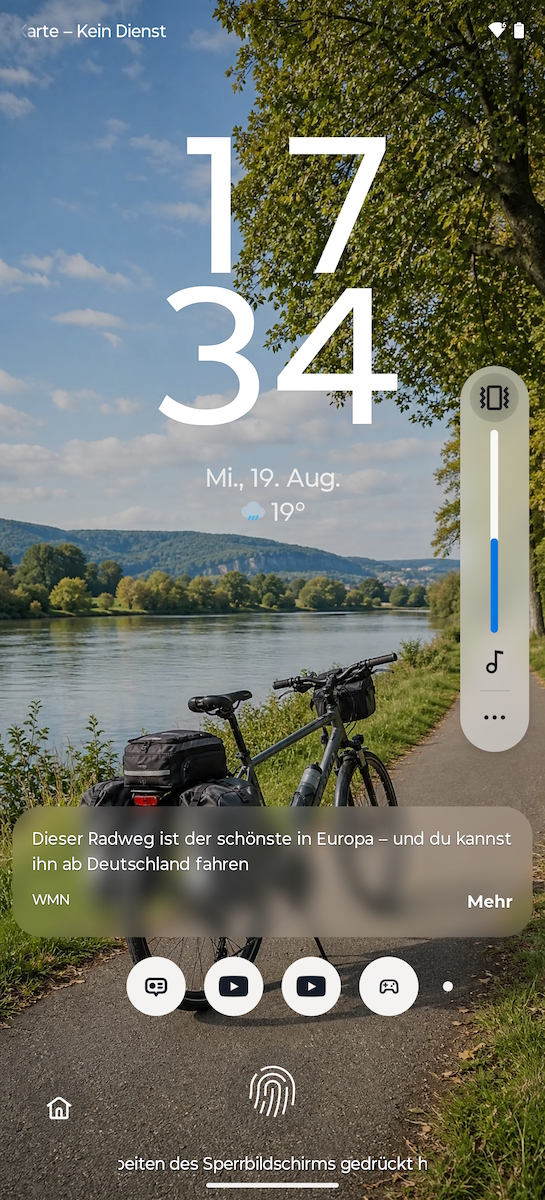The width and height of the screenshot is (545, 1200).
Task: Set the media volume on the slider
Action: (494, 532)
